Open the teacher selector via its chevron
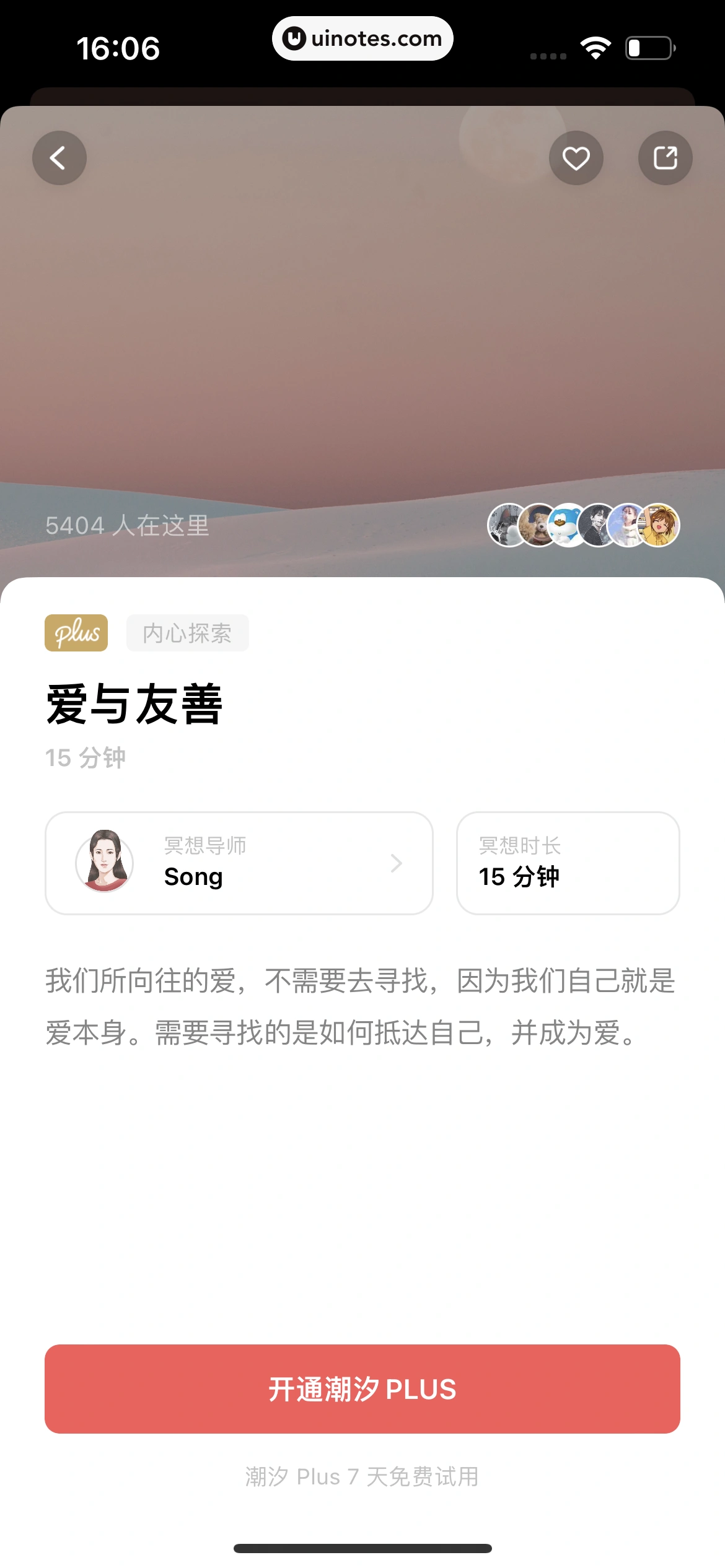725x1568 pixels. pos(397,863)
